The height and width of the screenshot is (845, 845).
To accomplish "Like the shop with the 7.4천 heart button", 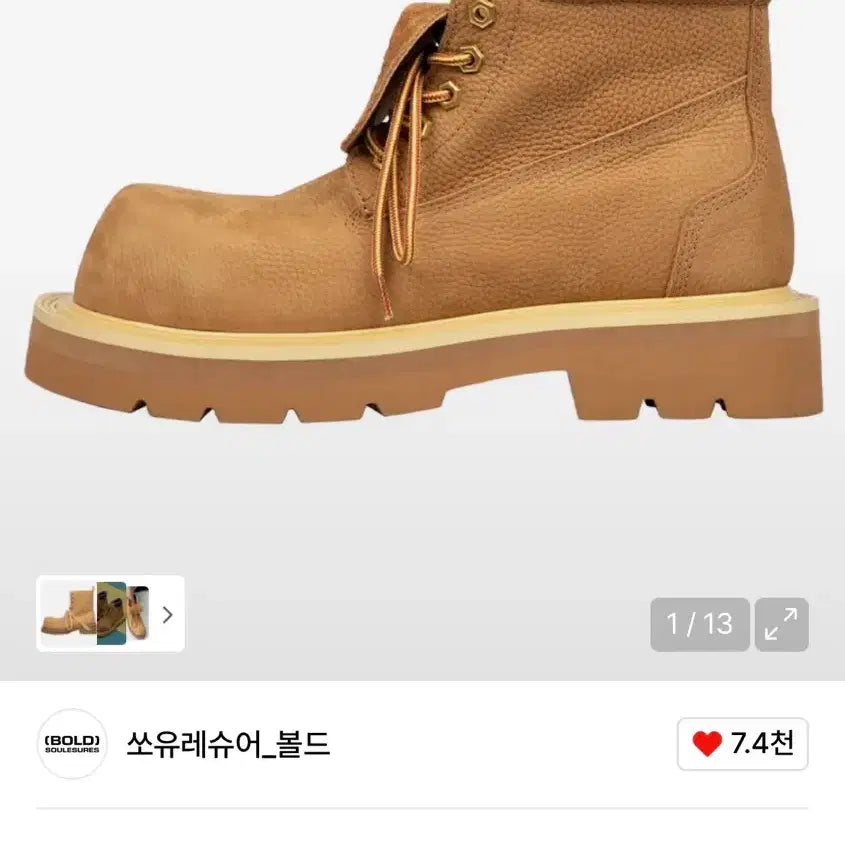I will (742, 744).
